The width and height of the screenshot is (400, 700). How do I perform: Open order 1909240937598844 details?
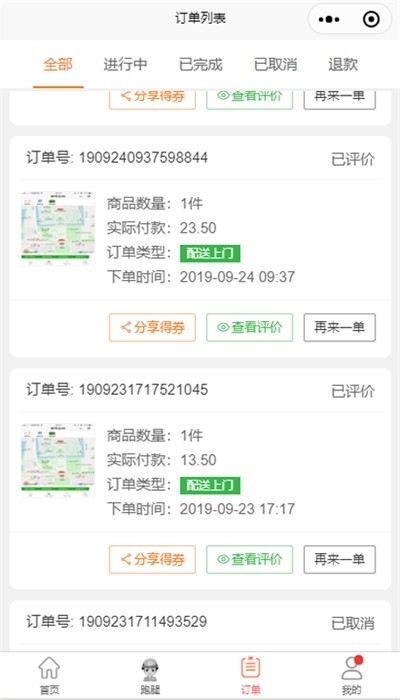tap(200, 240)
